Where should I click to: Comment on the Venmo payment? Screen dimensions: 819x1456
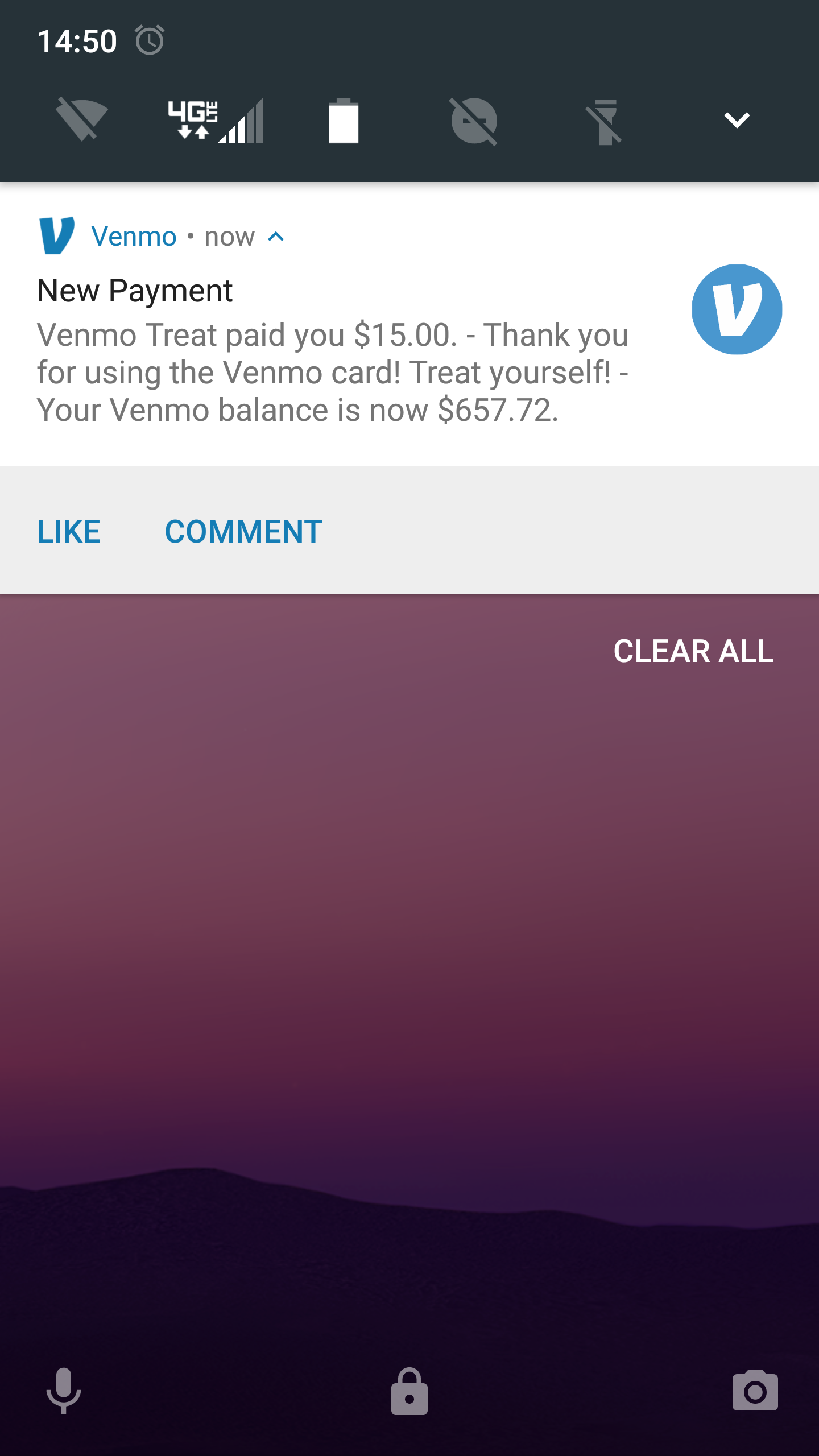243,532
